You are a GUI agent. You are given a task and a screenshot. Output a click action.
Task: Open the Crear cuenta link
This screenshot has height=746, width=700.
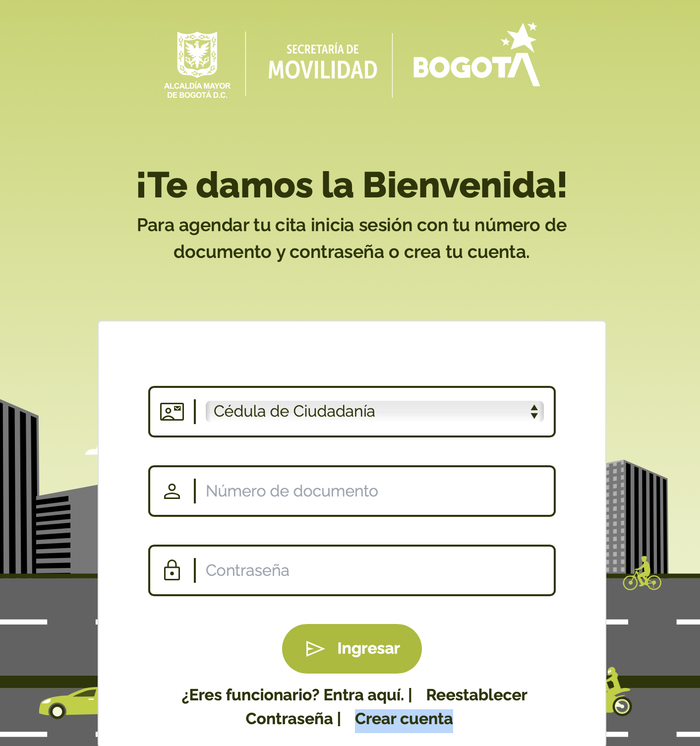pos(404,719)
